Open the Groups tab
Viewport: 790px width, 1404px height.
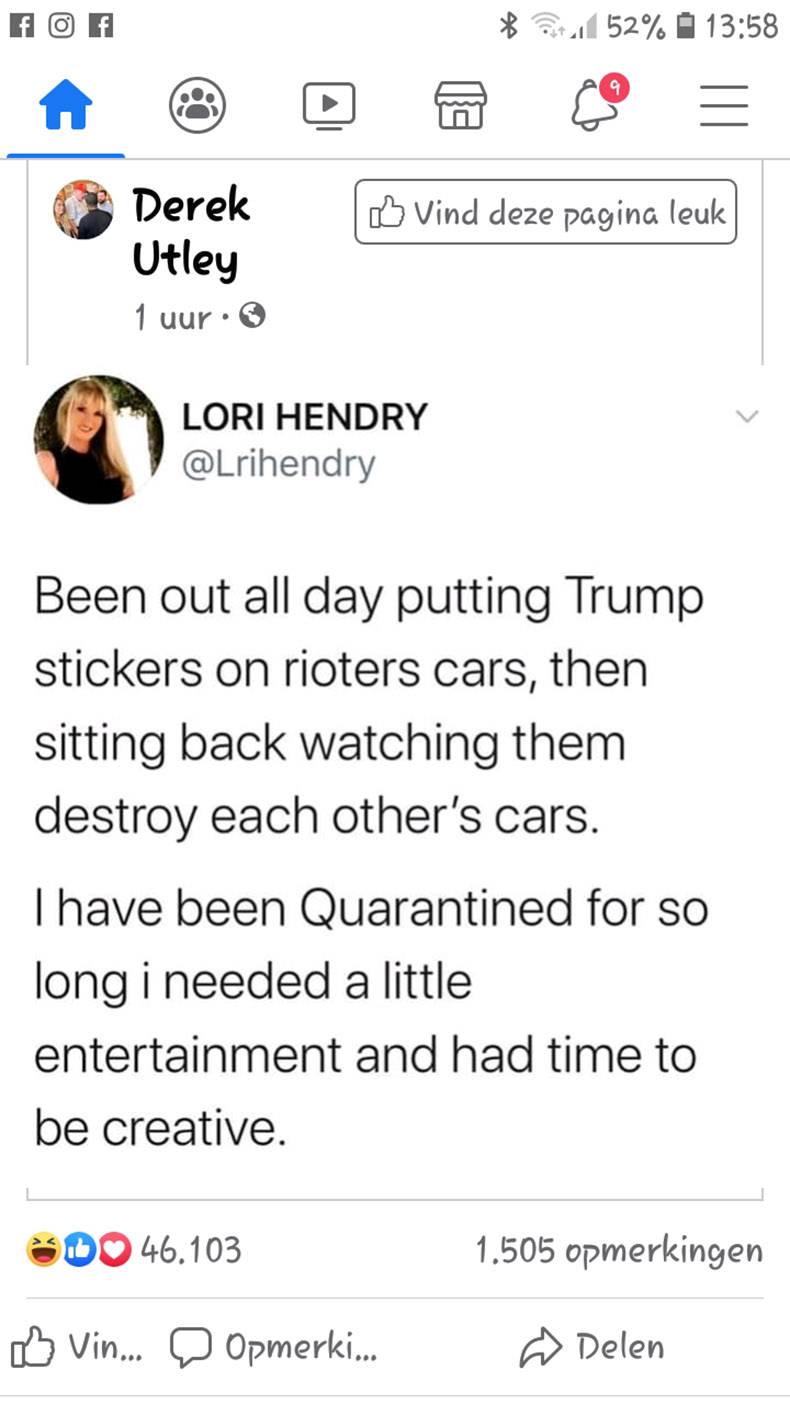197,105
